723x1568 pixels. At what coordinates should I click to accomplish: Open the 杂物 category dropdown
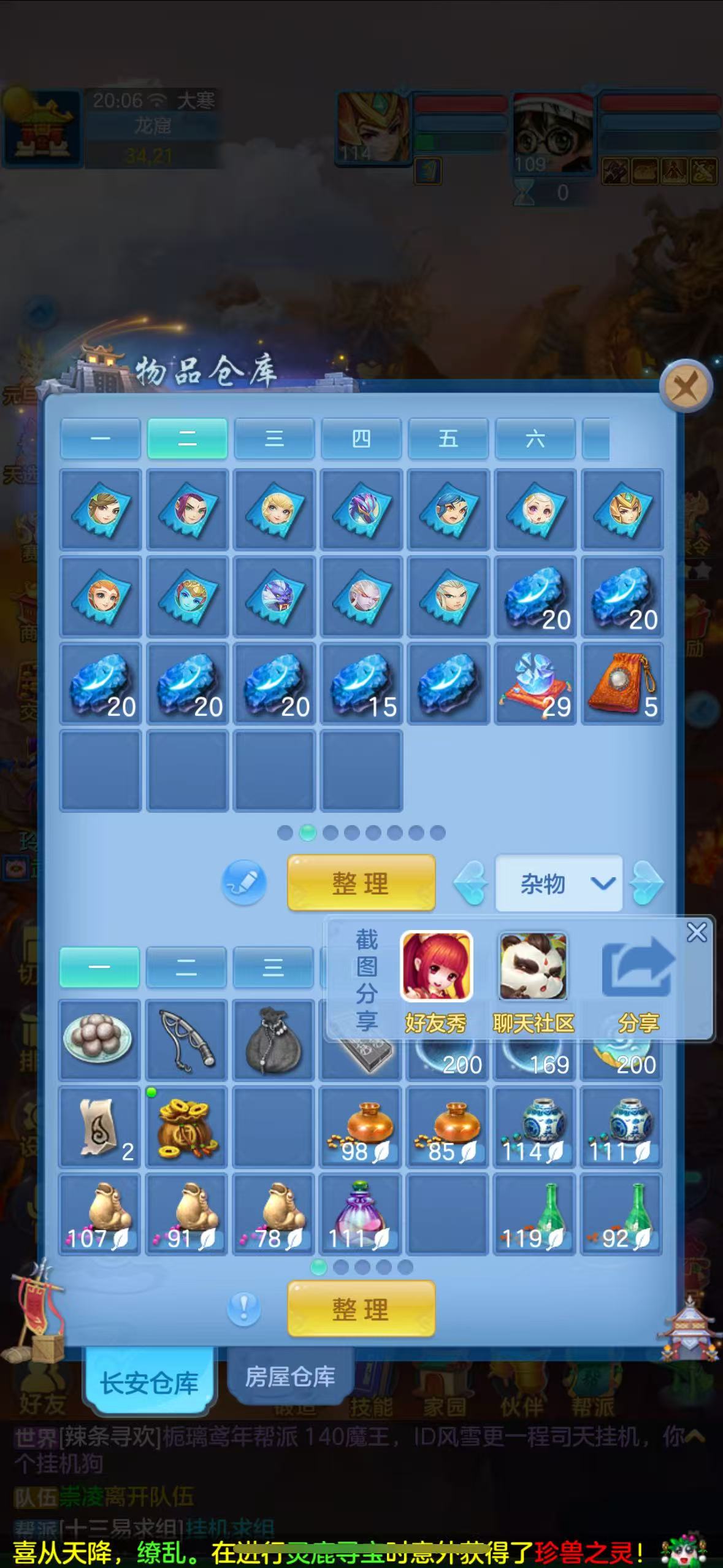coord(559,883)
